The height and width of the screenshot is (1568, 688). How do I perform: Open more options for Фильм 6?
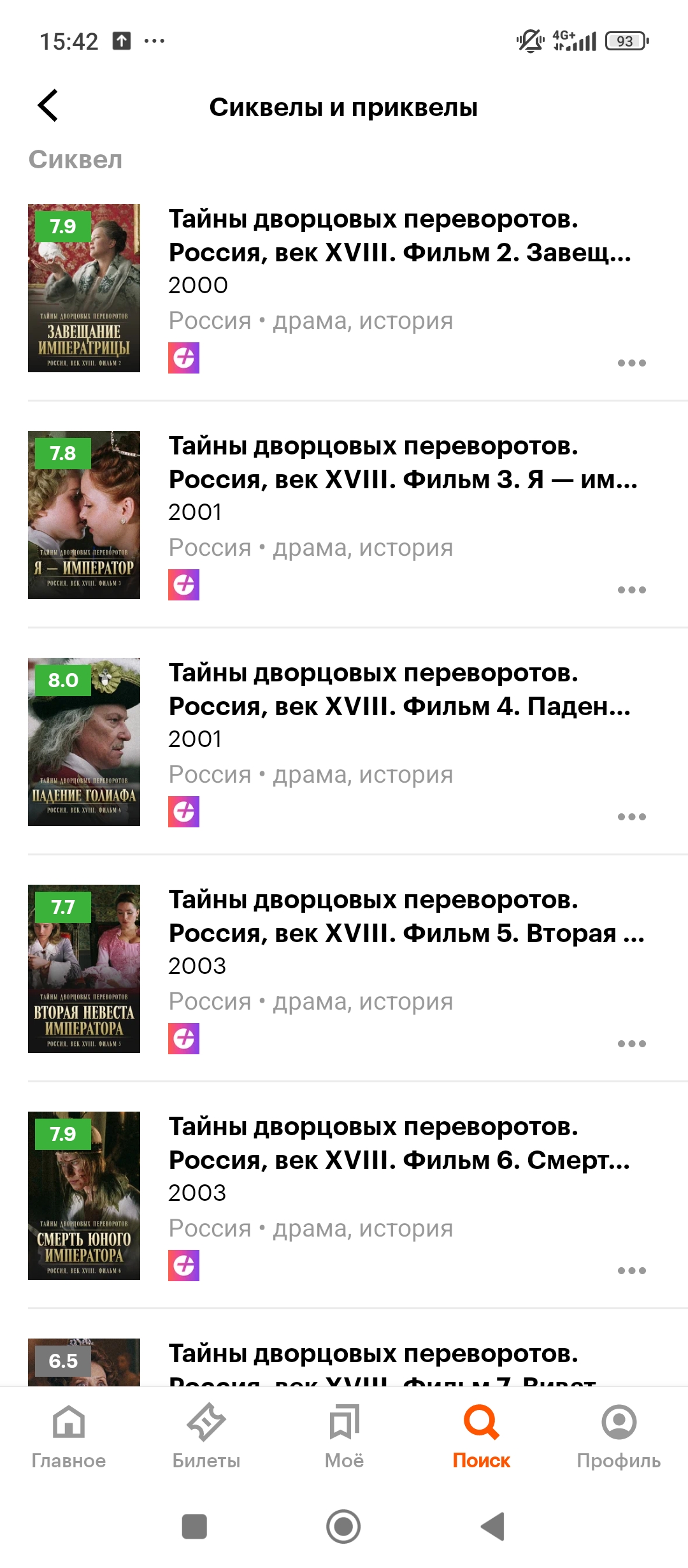click(631, 1271)
